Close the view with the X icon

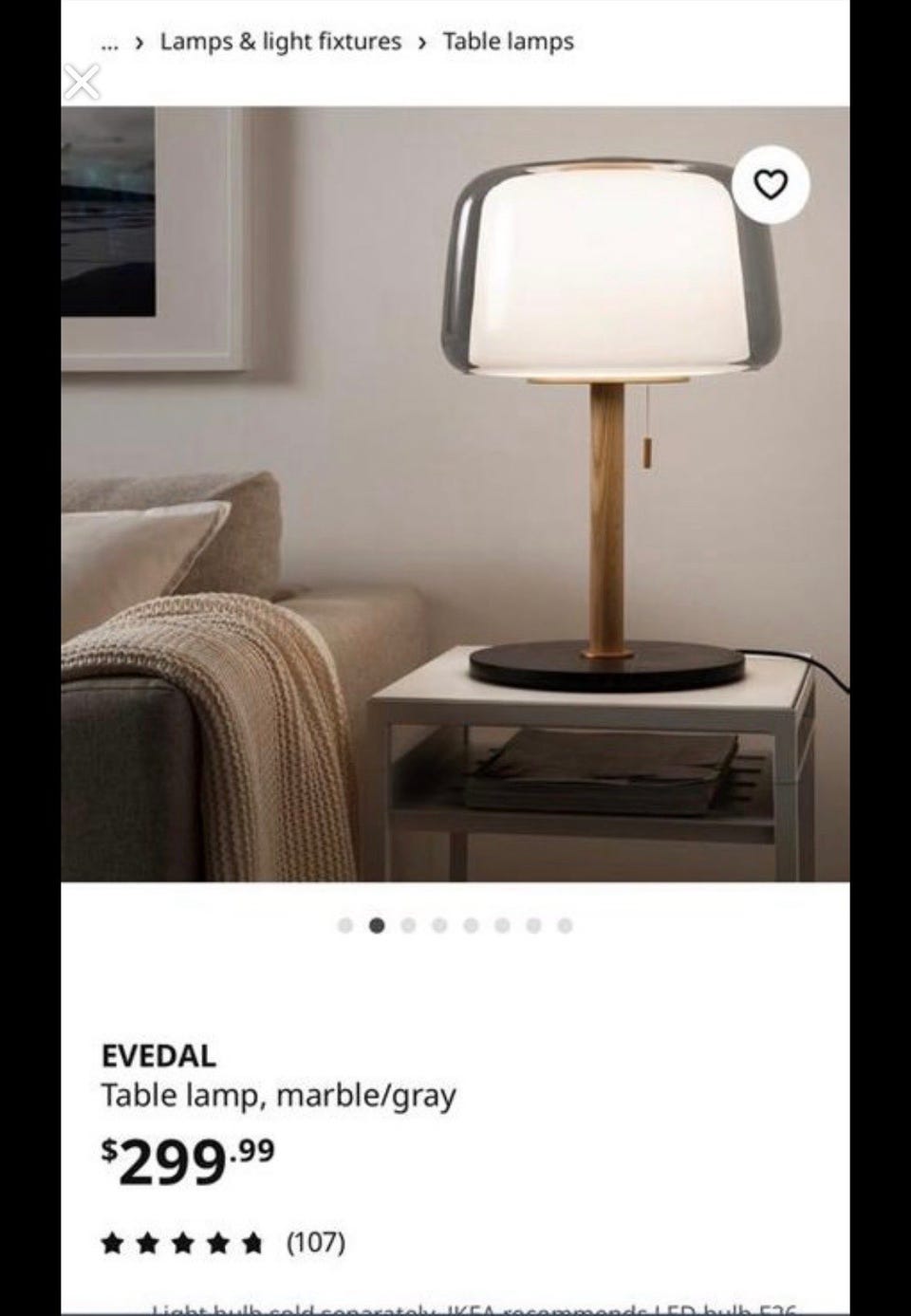[x=82, y=83]
